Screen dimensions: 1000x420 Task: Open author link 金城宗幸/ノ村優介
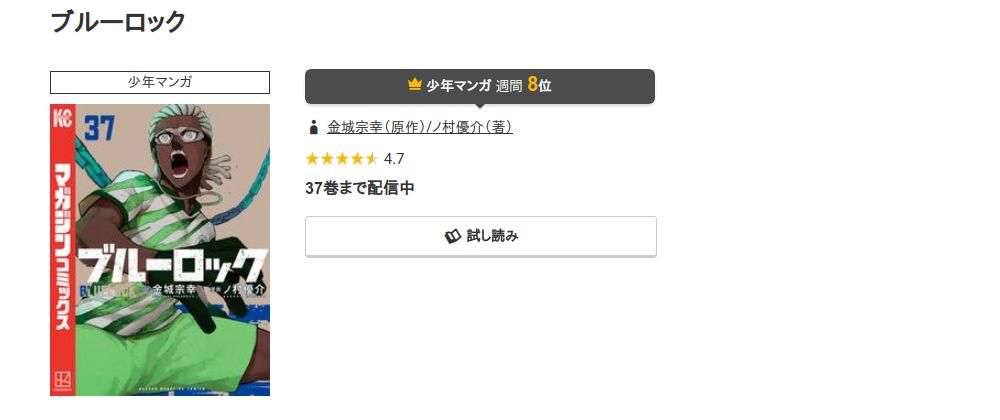pos(419,128)
